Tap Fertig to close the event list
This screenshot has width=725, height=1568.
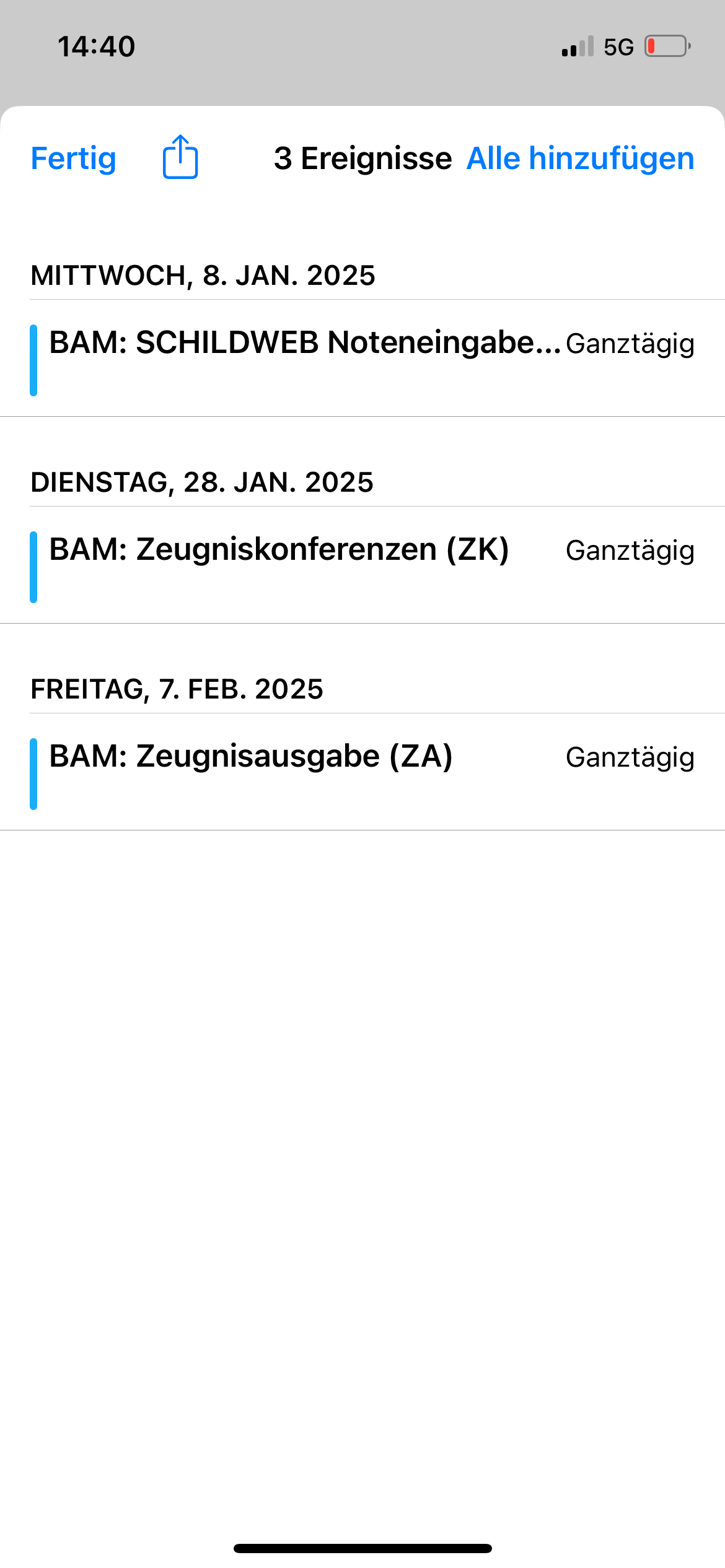coord(73,159)
